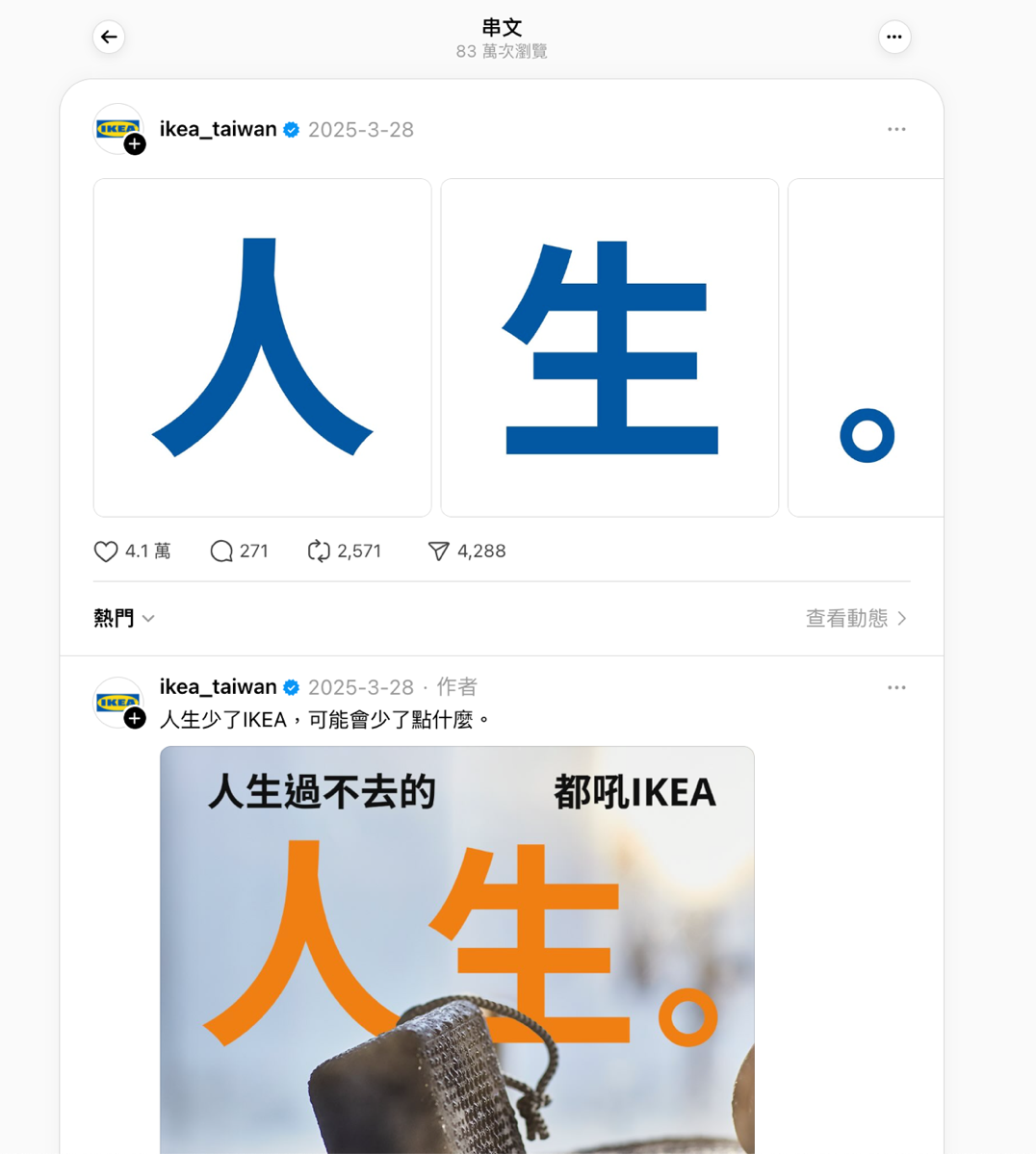Open the 人 image tile
Viewport: 1036px width, 1154px height.
(262, 347)
